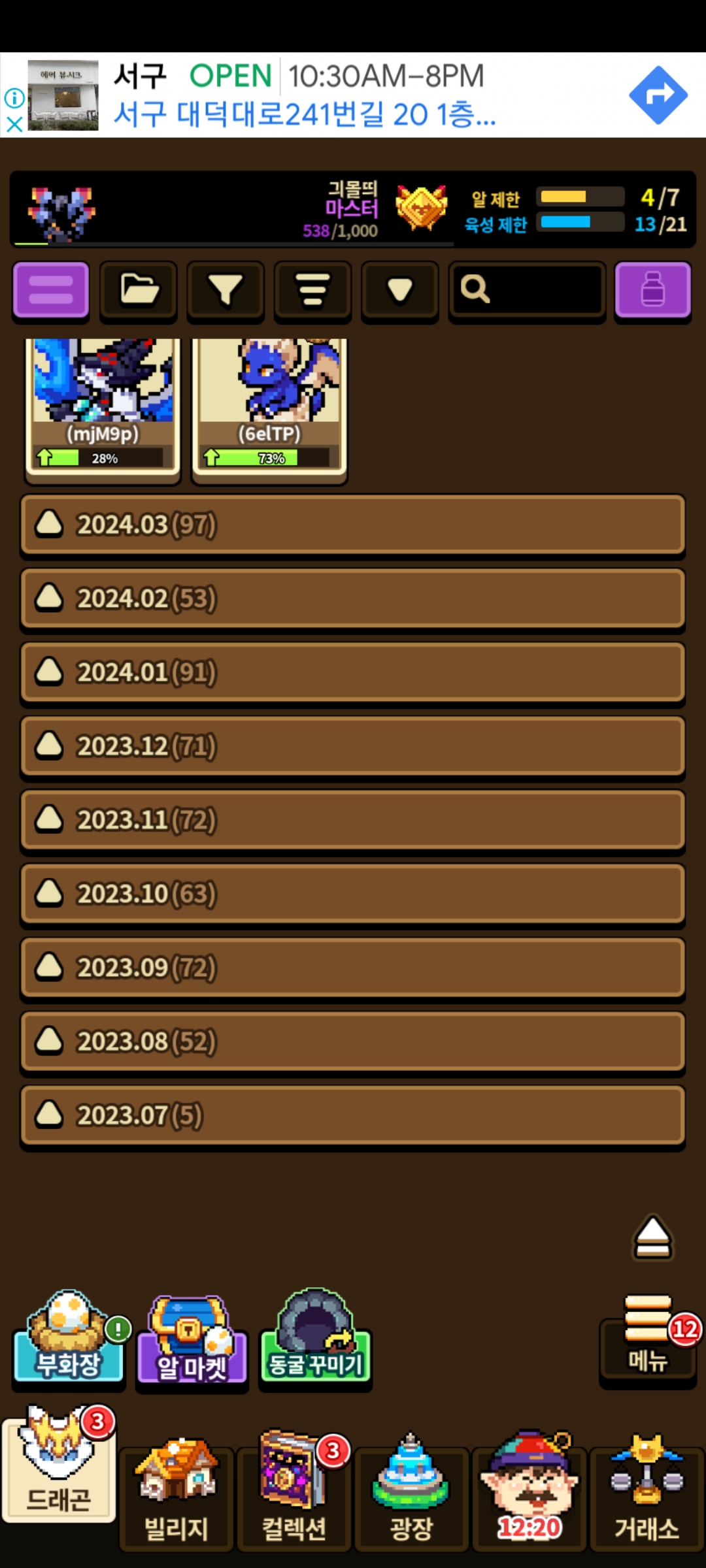Expand the 2023.12 (71) group
The width and height of the screenshot is (706, 1568).
353,746
